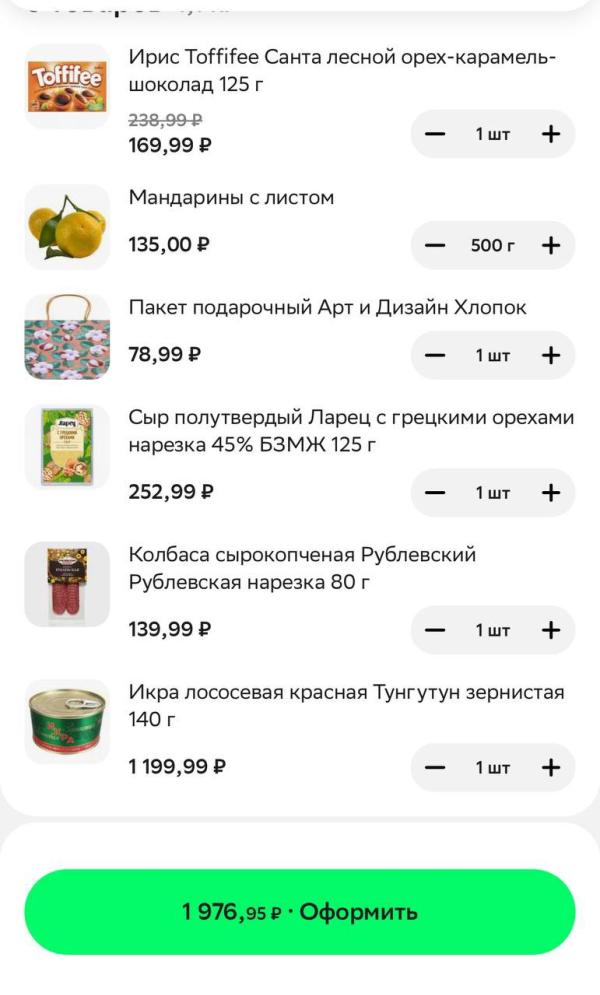Open the Икра лососевая product image
The image size is (600, 995).
coord(67,722)
